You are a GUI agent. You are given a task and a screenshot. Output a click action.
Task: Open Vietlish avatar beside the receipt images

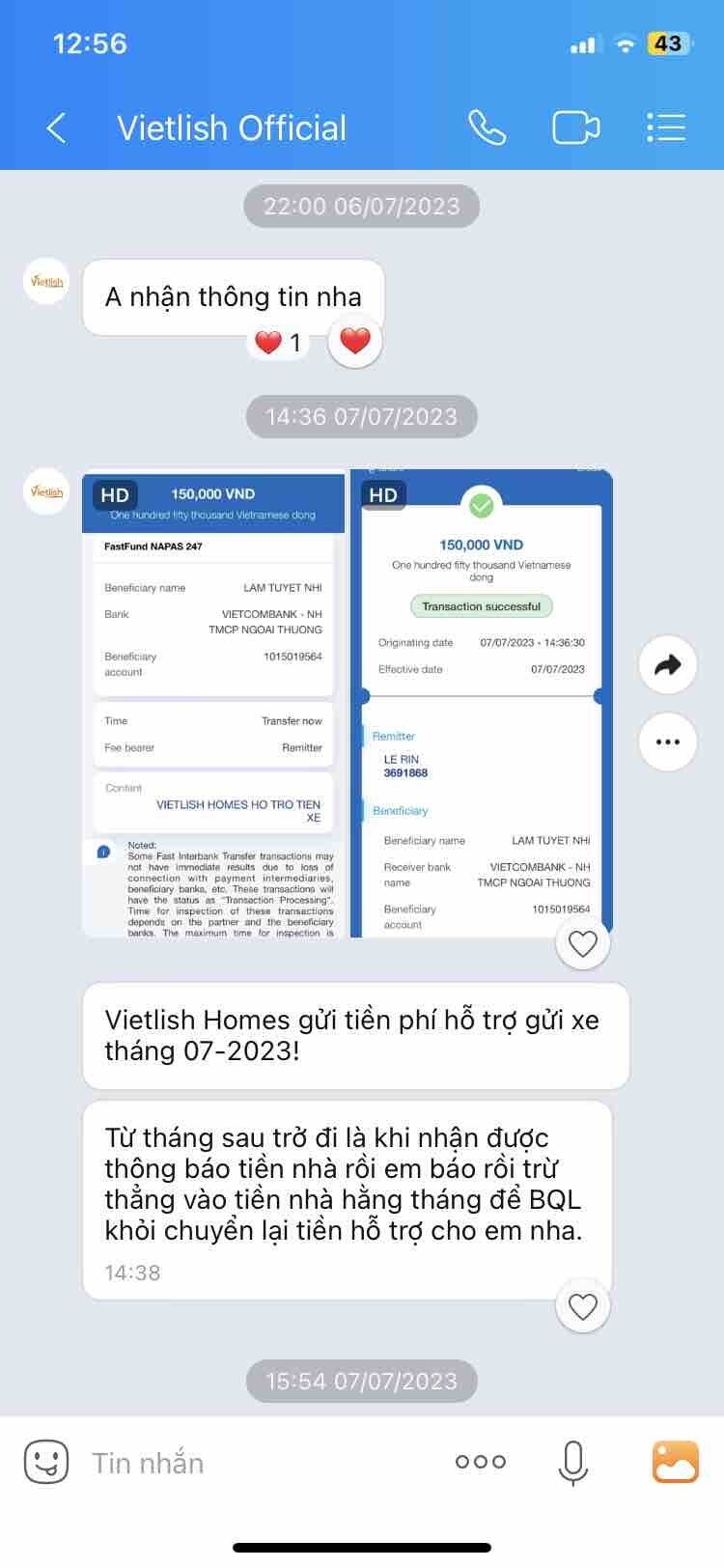pos(46,491)
